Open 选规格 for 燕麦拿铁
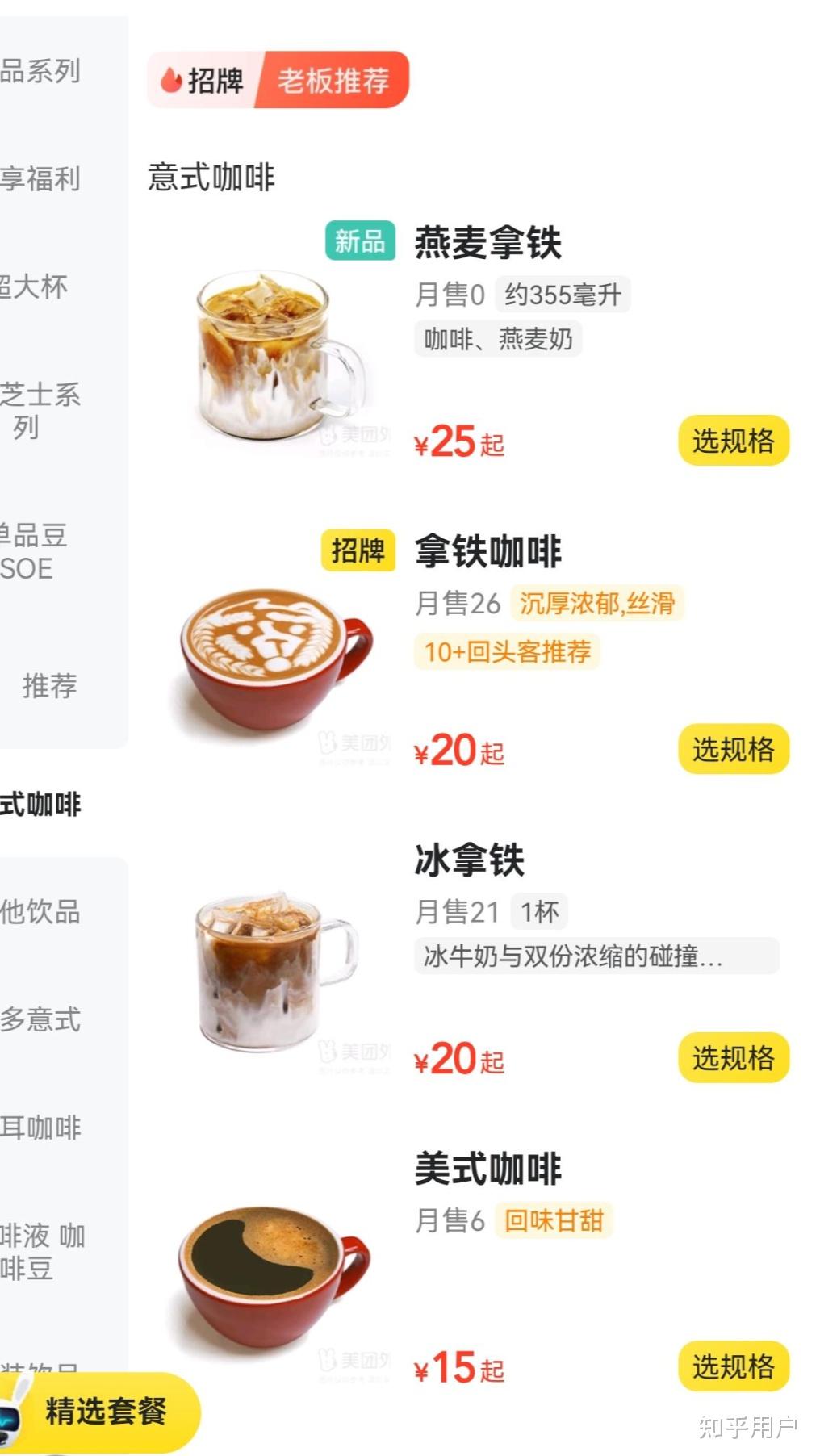The width and height of the screenshot is (820, 1456). [x=732, y=441]
